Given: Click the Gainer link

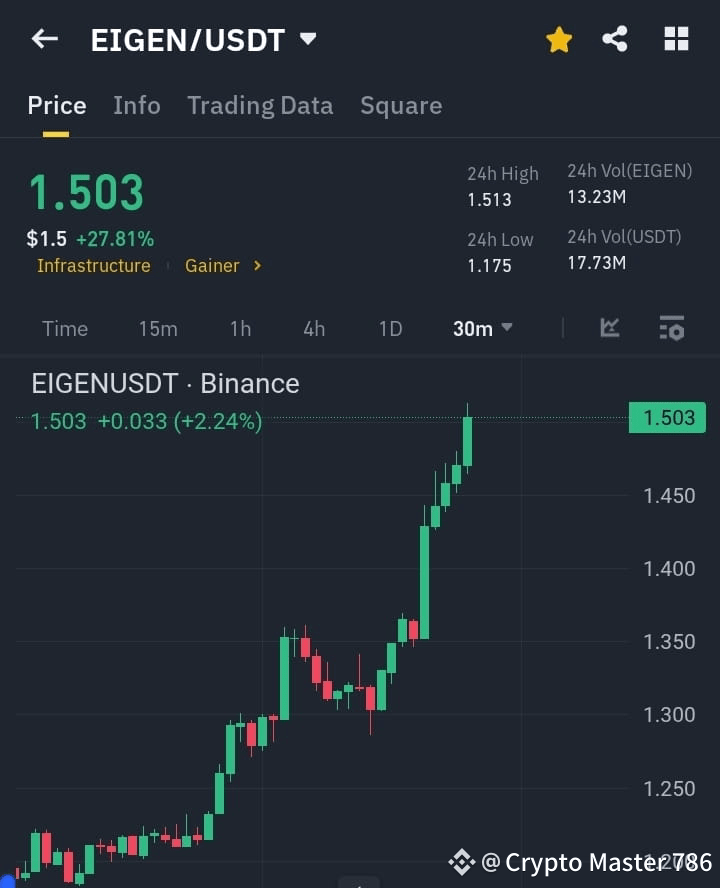Looking at the screenshot, I should click(x=212, y=266).
